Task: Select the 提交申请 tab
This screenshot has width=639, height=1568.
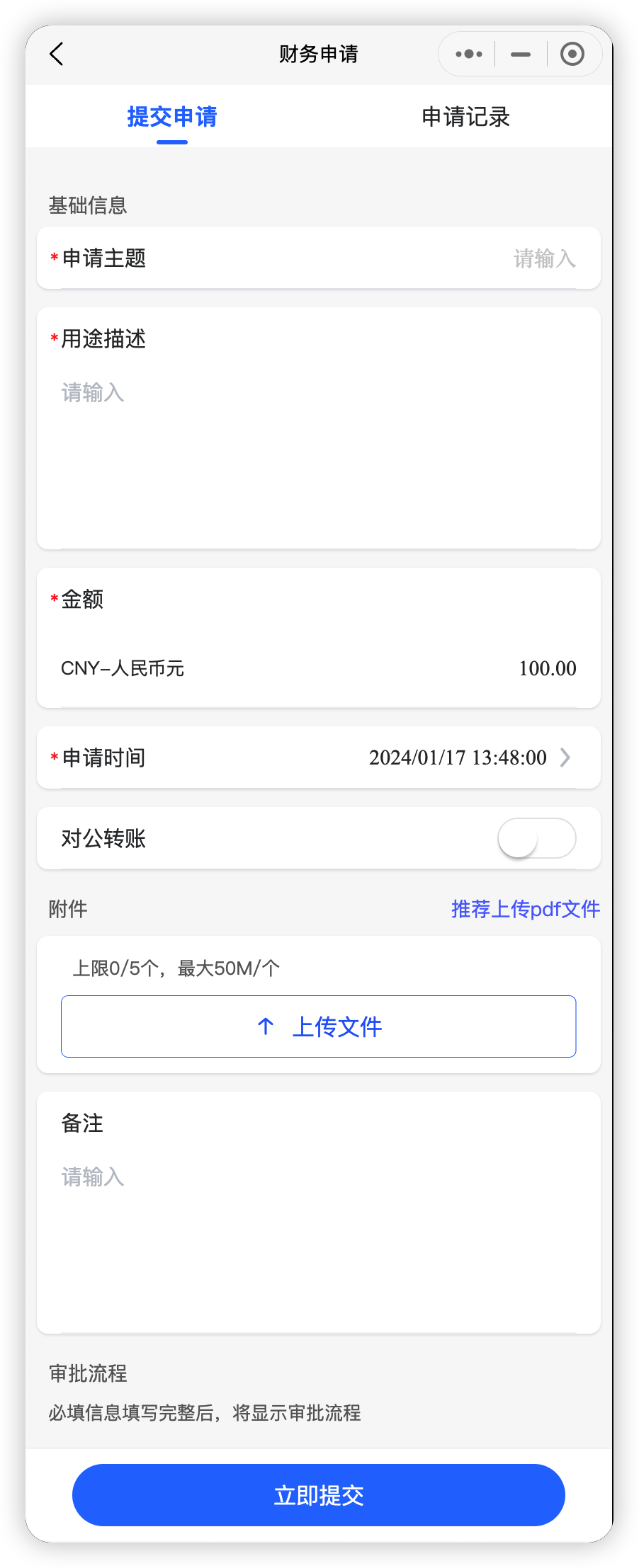Action: 172,117
